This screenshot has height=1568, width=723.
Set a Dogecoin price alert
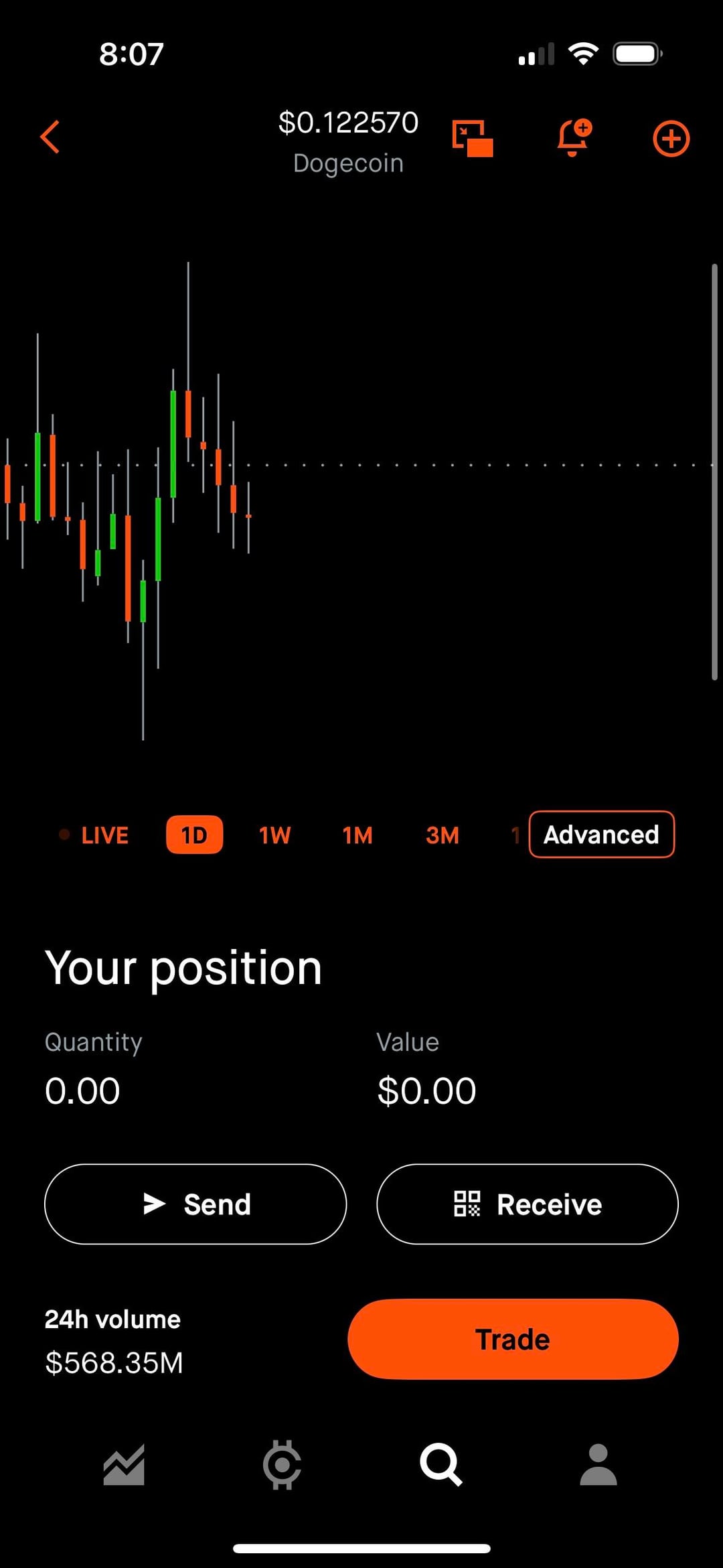point(574,138)
